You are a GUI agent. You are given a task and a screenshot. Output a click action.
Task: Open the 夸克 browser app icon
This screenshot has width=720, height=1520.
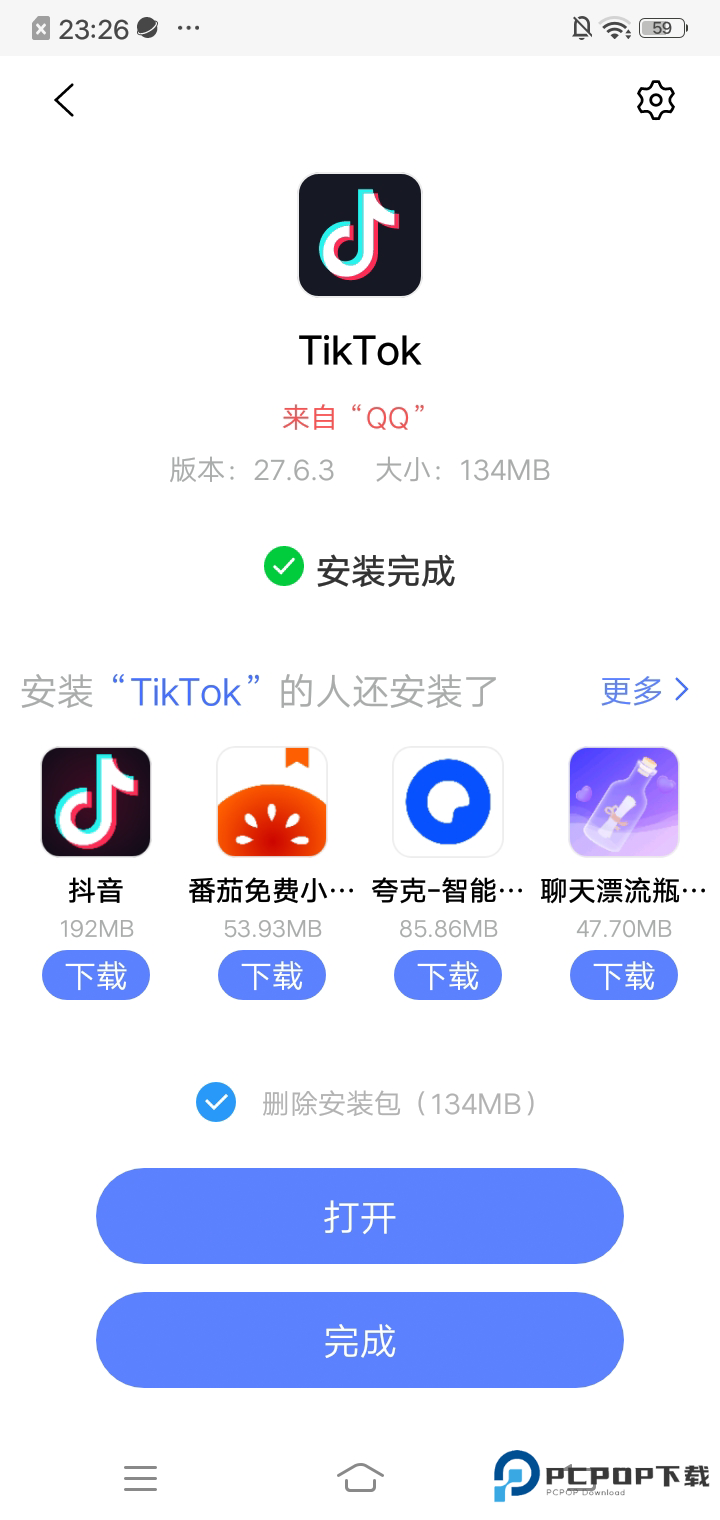point(447,801)
